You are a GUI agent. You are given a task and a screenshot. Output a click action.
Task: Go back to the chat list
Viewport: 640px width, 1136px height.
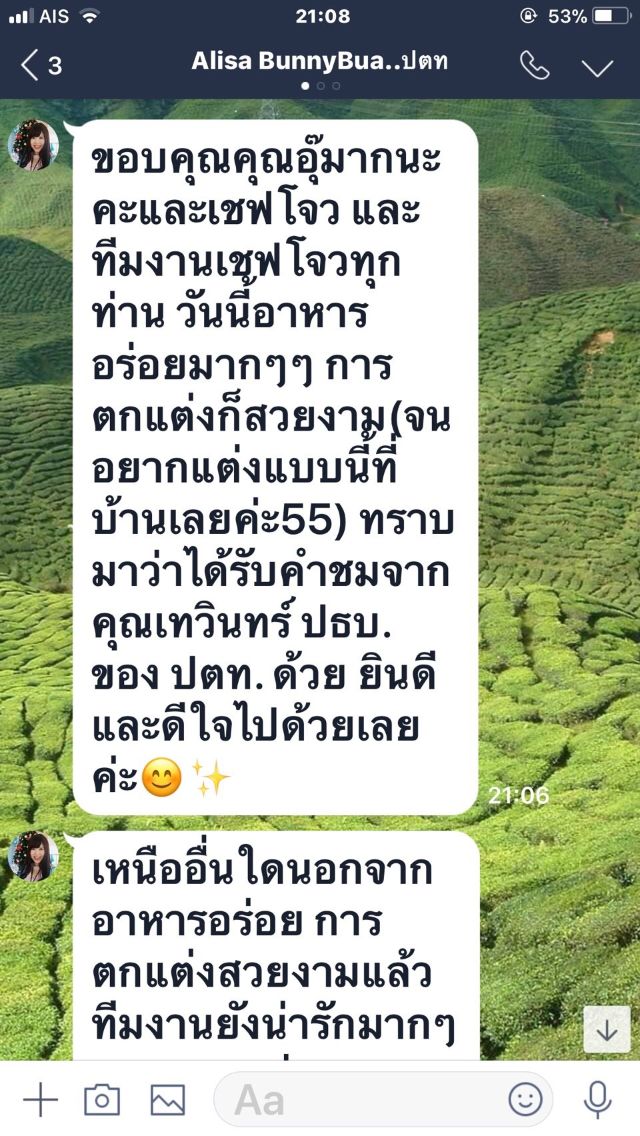40,66
